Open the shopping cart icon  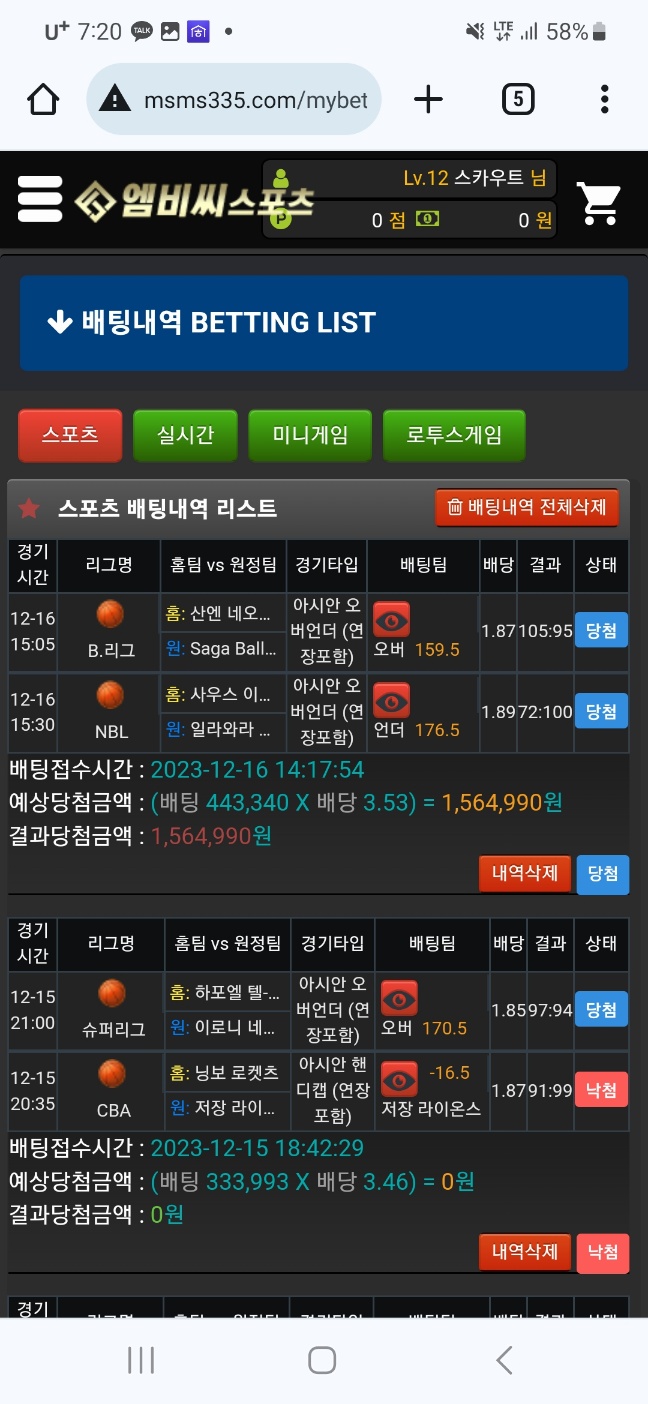(599, 203)
